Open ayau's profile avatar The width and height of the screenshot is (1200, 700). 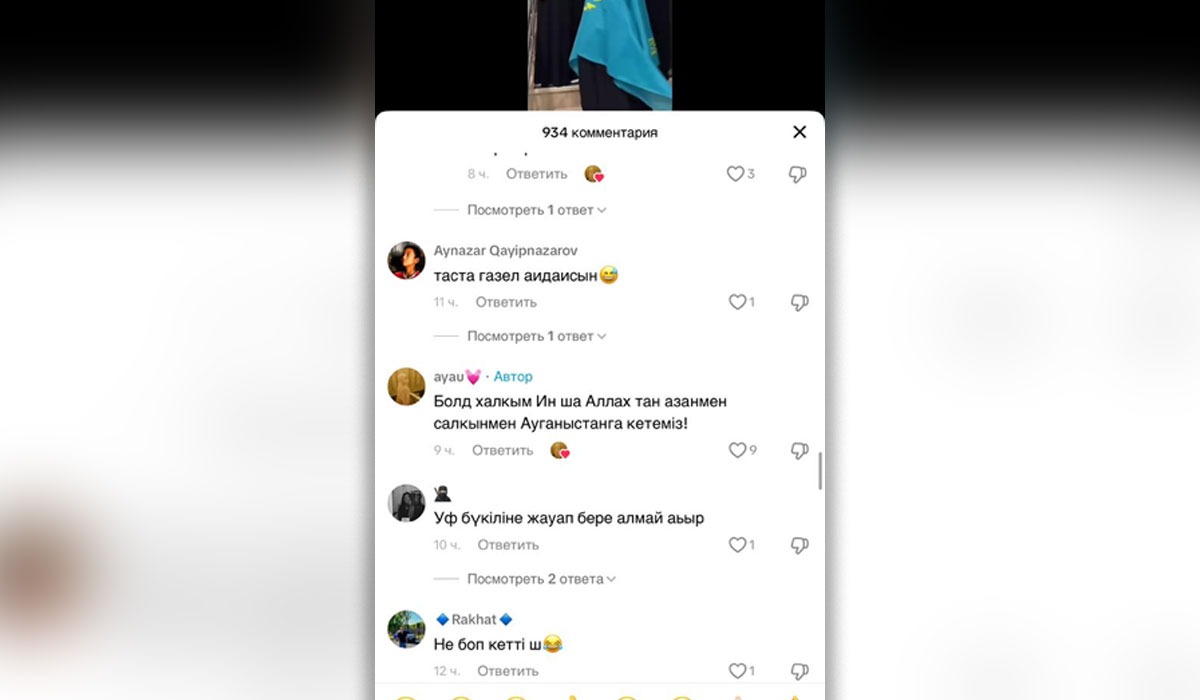pos(406,386)
